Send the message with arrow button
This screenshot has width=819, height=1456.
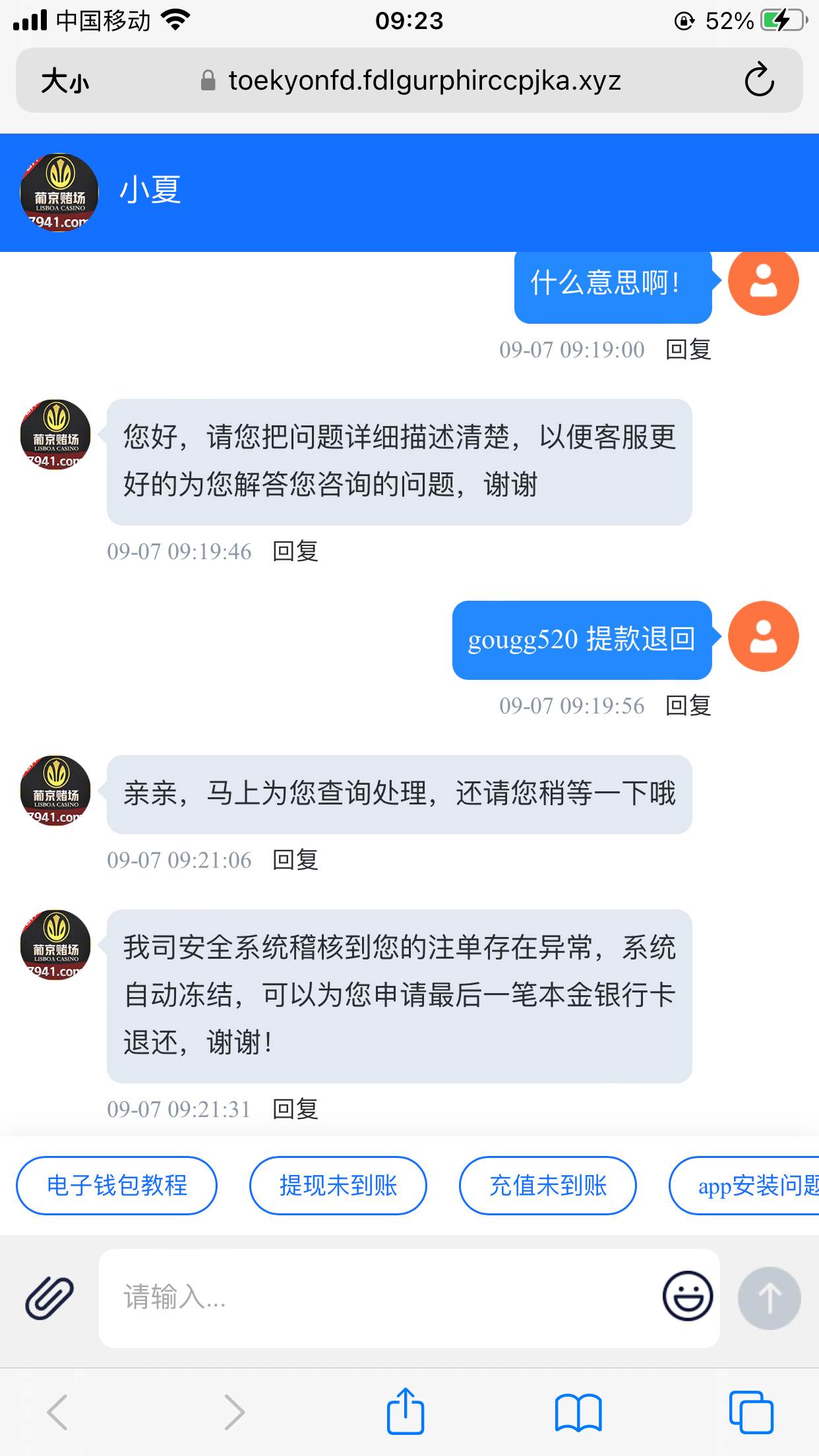click(769, 1298)
